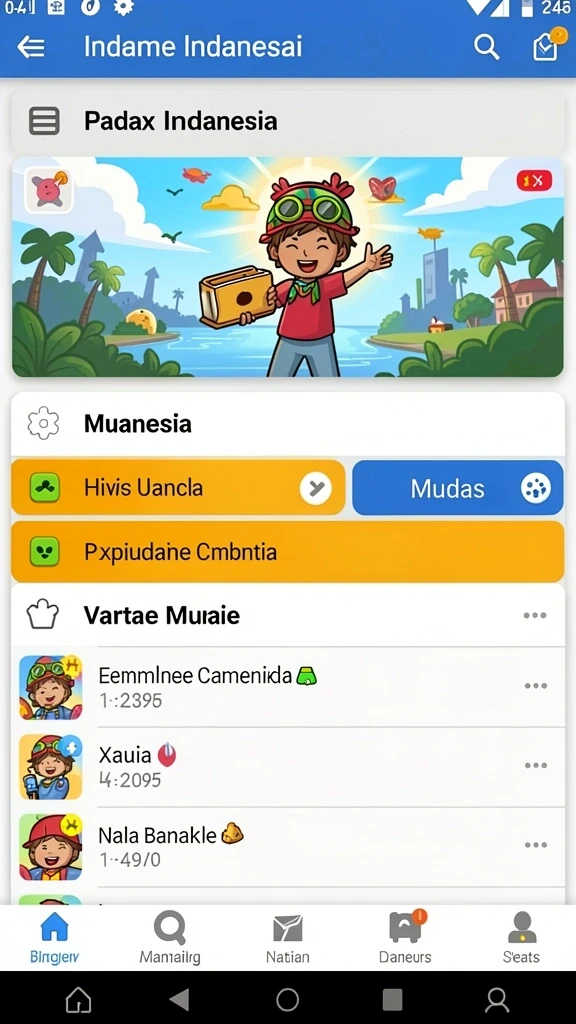Open the notification box icon in the app bar
576x1024 pixels.
pos(547,46)
